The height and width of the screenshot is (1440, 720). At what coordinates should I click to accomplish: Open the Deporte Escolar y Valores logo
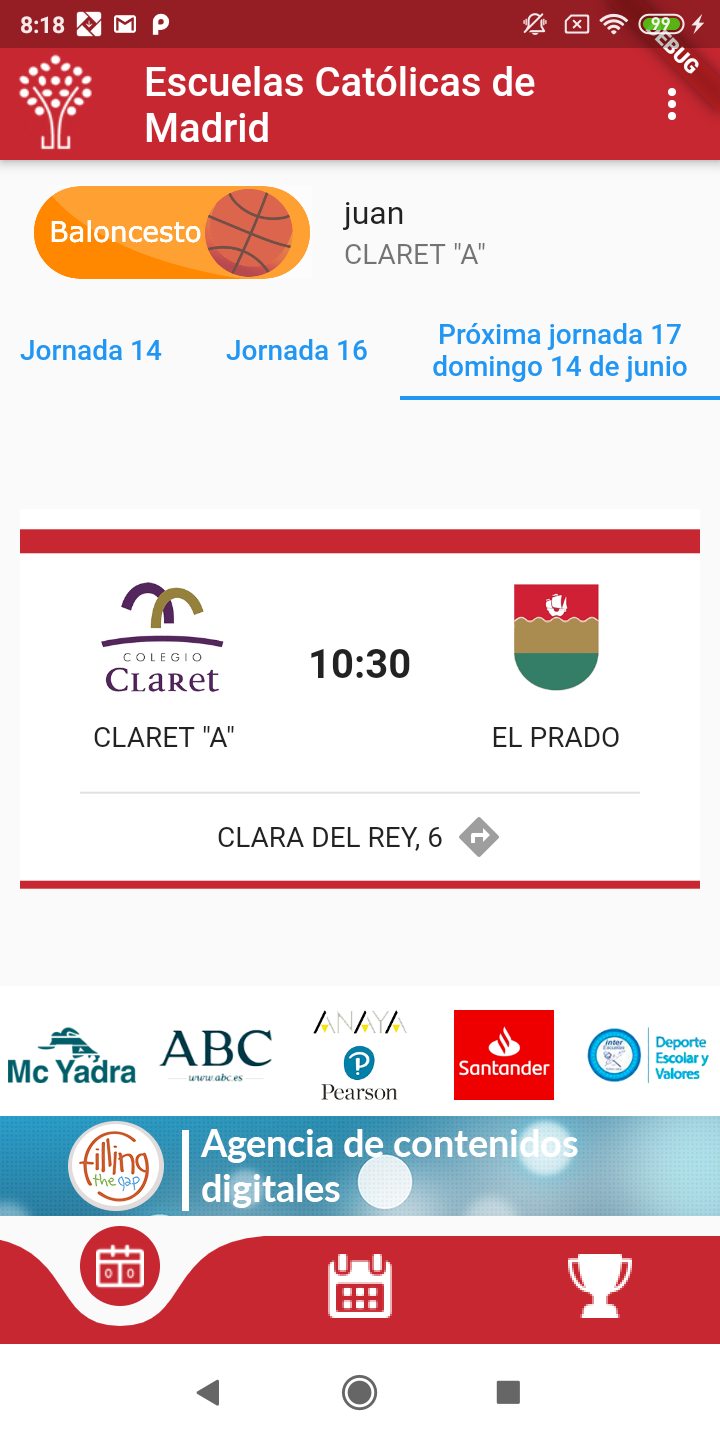[x=648, y=1056]
